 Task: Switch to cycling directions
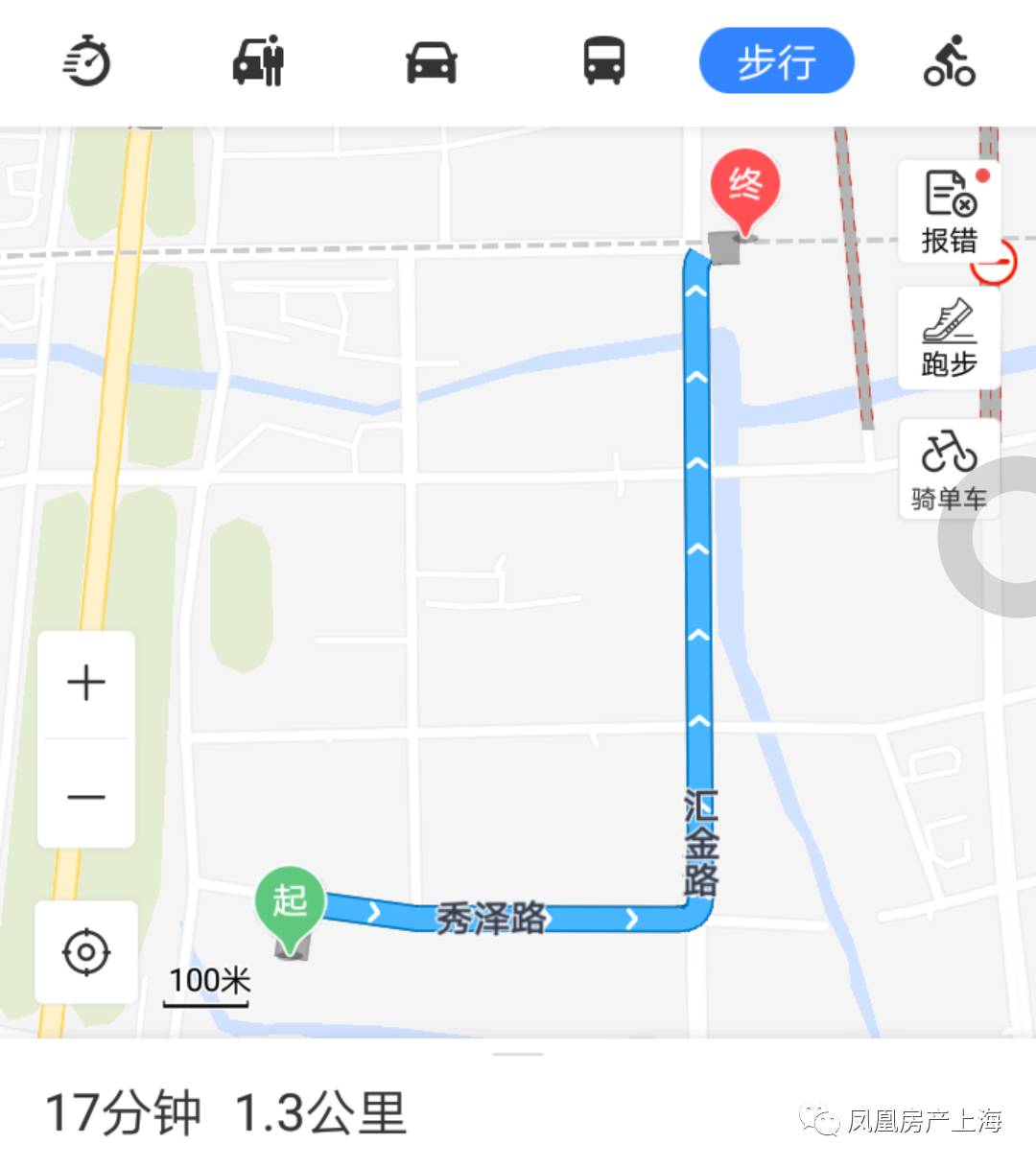coord(949,61)
